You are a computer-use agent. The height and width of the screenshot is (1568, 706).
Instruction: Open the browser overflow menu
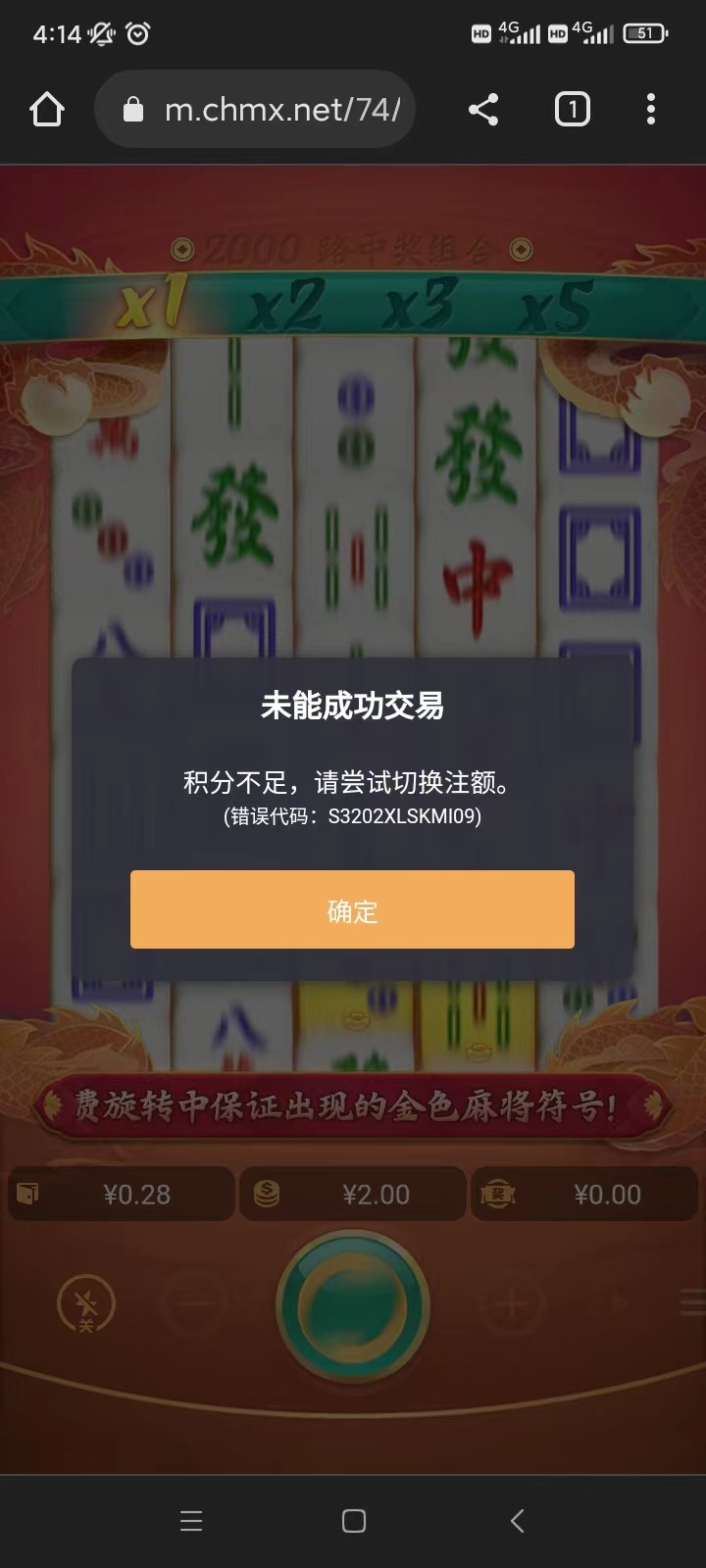click(651, 110)
